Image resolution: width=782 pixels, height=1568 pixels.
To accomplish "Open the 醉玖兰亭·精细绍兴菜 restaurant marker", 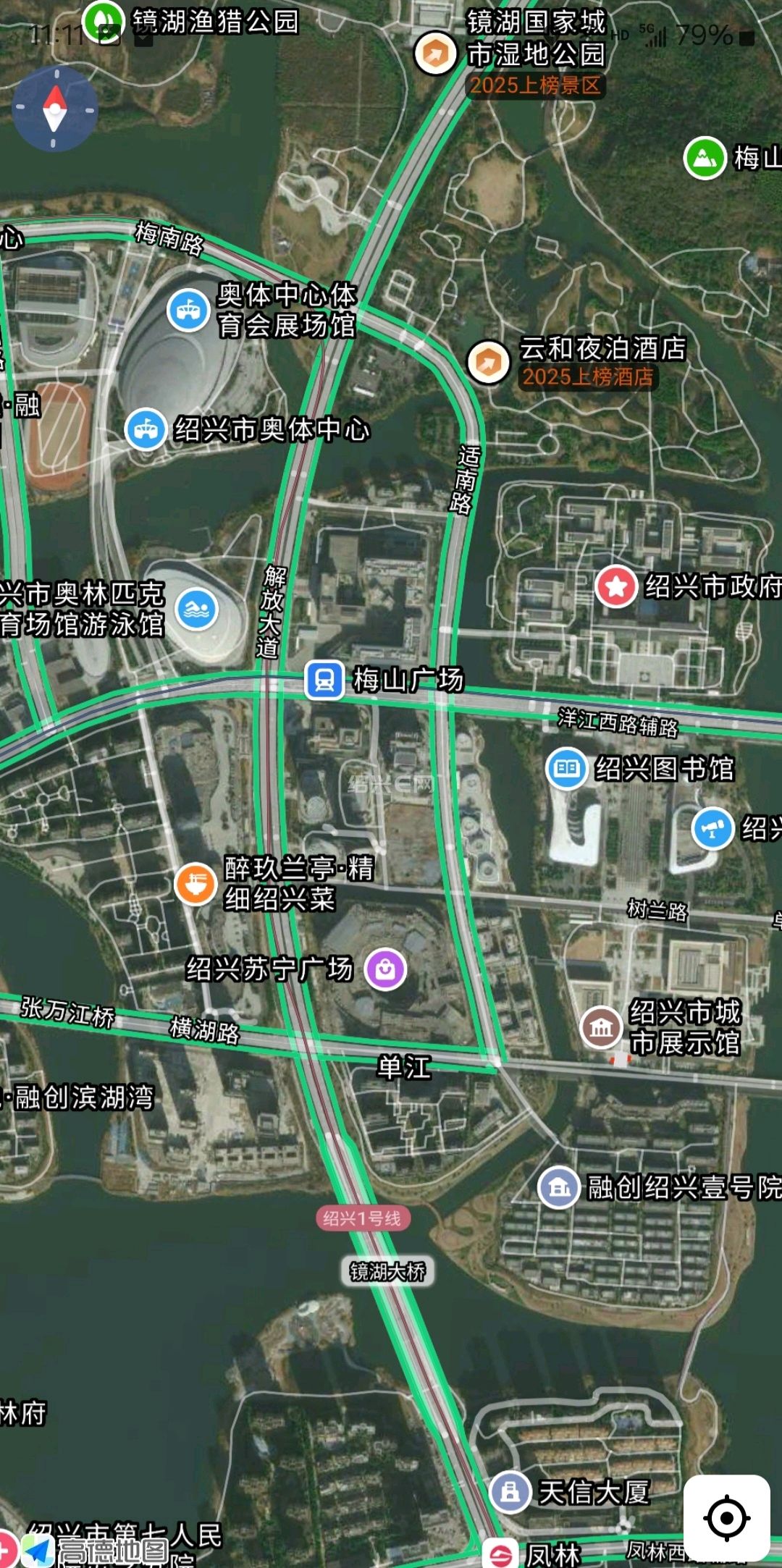I will click(x=195, y=884).
